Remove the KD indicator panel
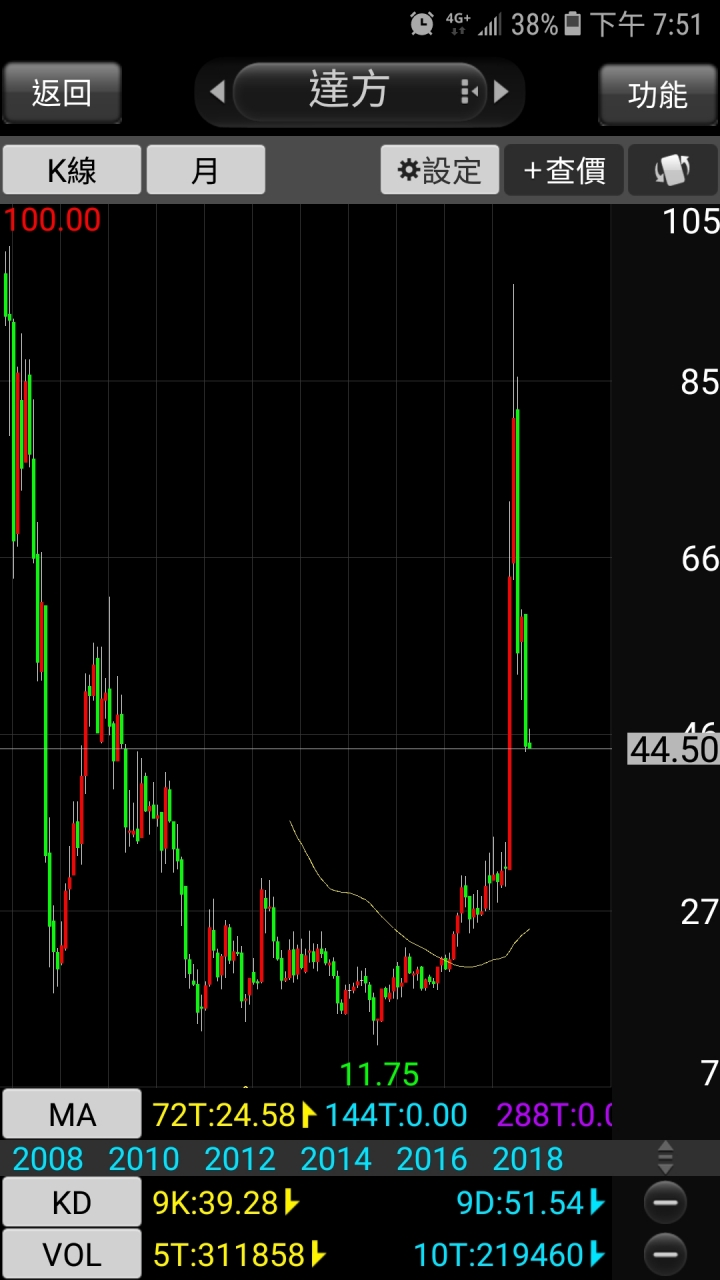This screenshot has height=1280, width=720. (x=666, y=1202)
